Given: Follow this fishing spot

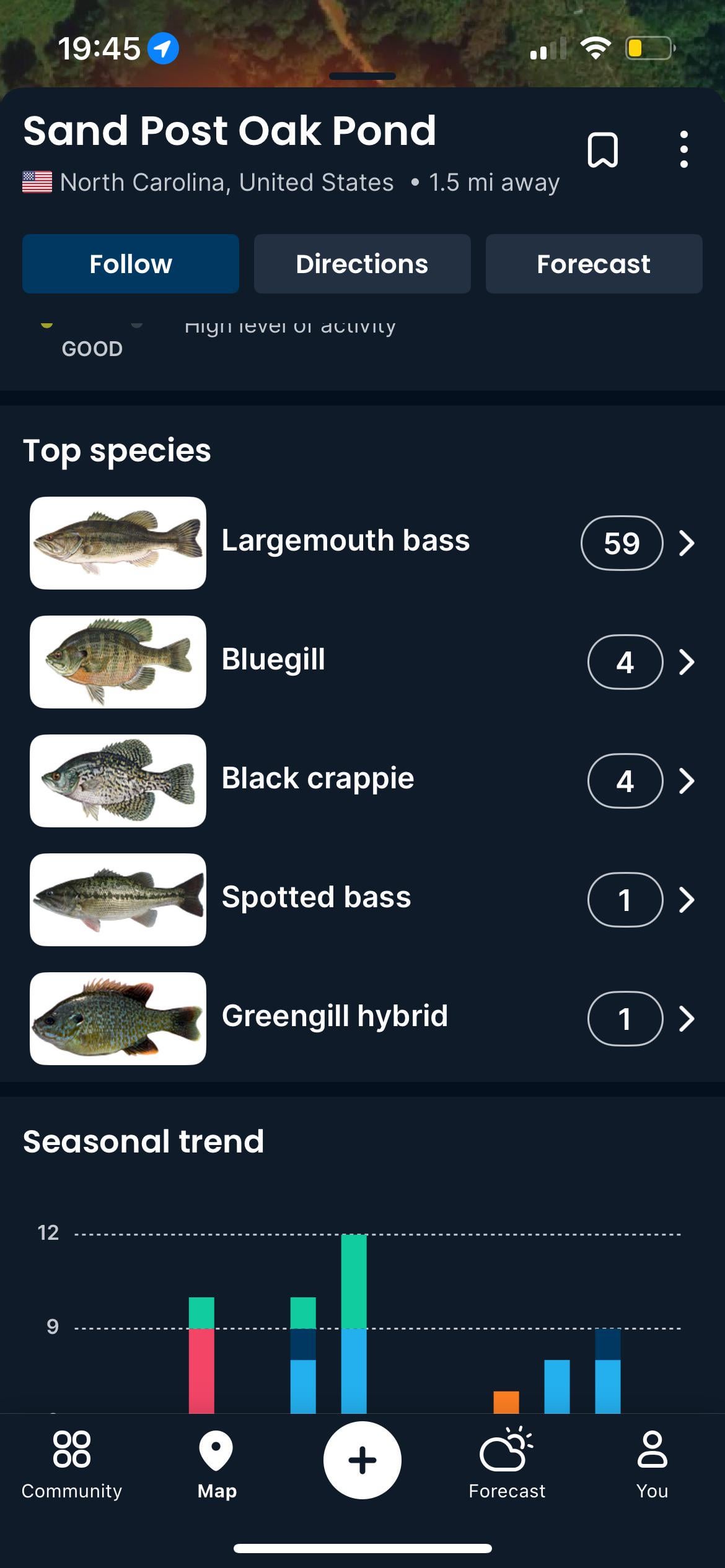Looking at the screenshot, I should 131,264.
